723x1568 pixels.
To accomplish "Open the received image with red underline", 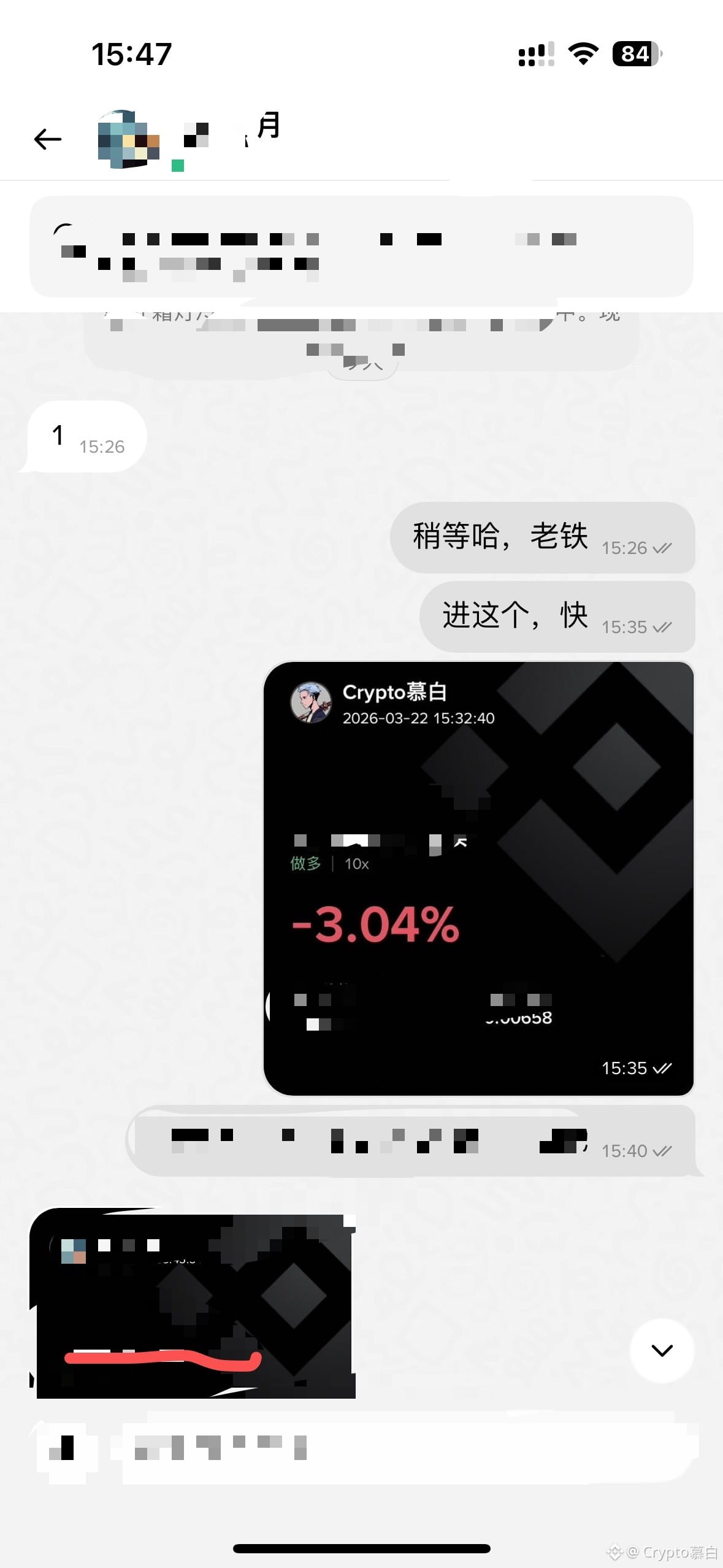I will [193, 1303].
